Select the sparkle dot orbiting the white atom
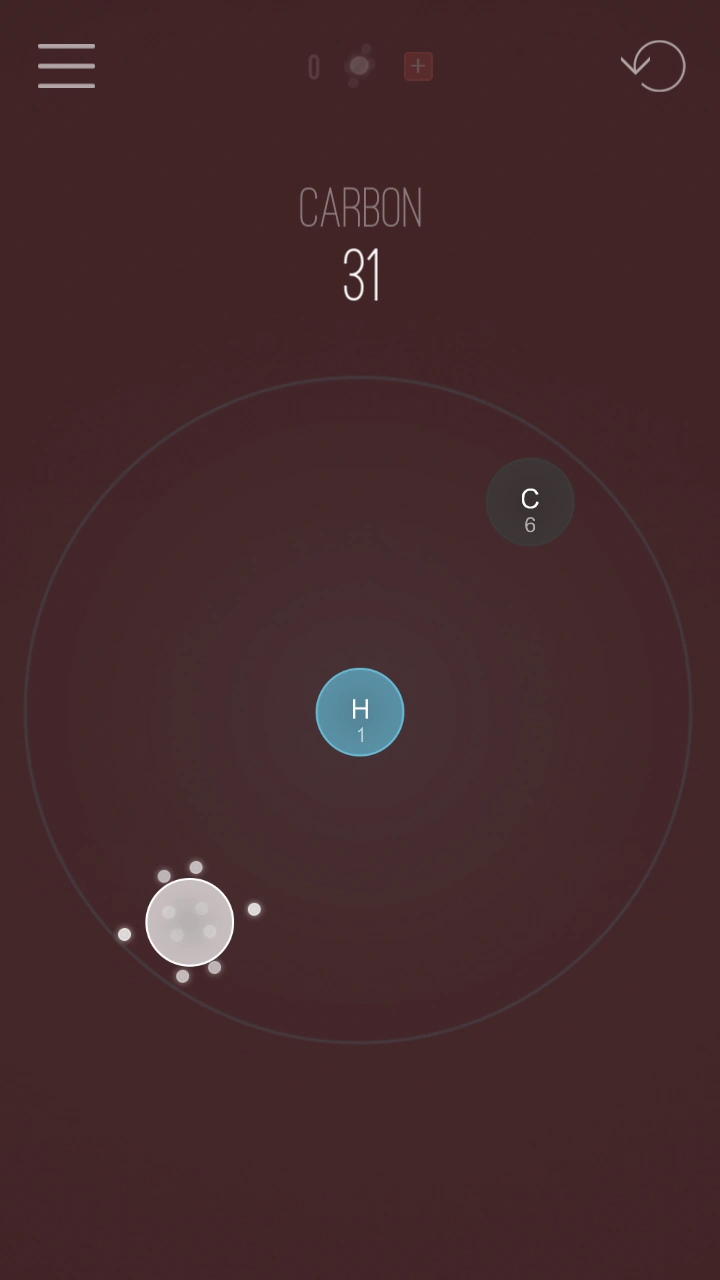The image size is (720, 1280). click(255, 909)
